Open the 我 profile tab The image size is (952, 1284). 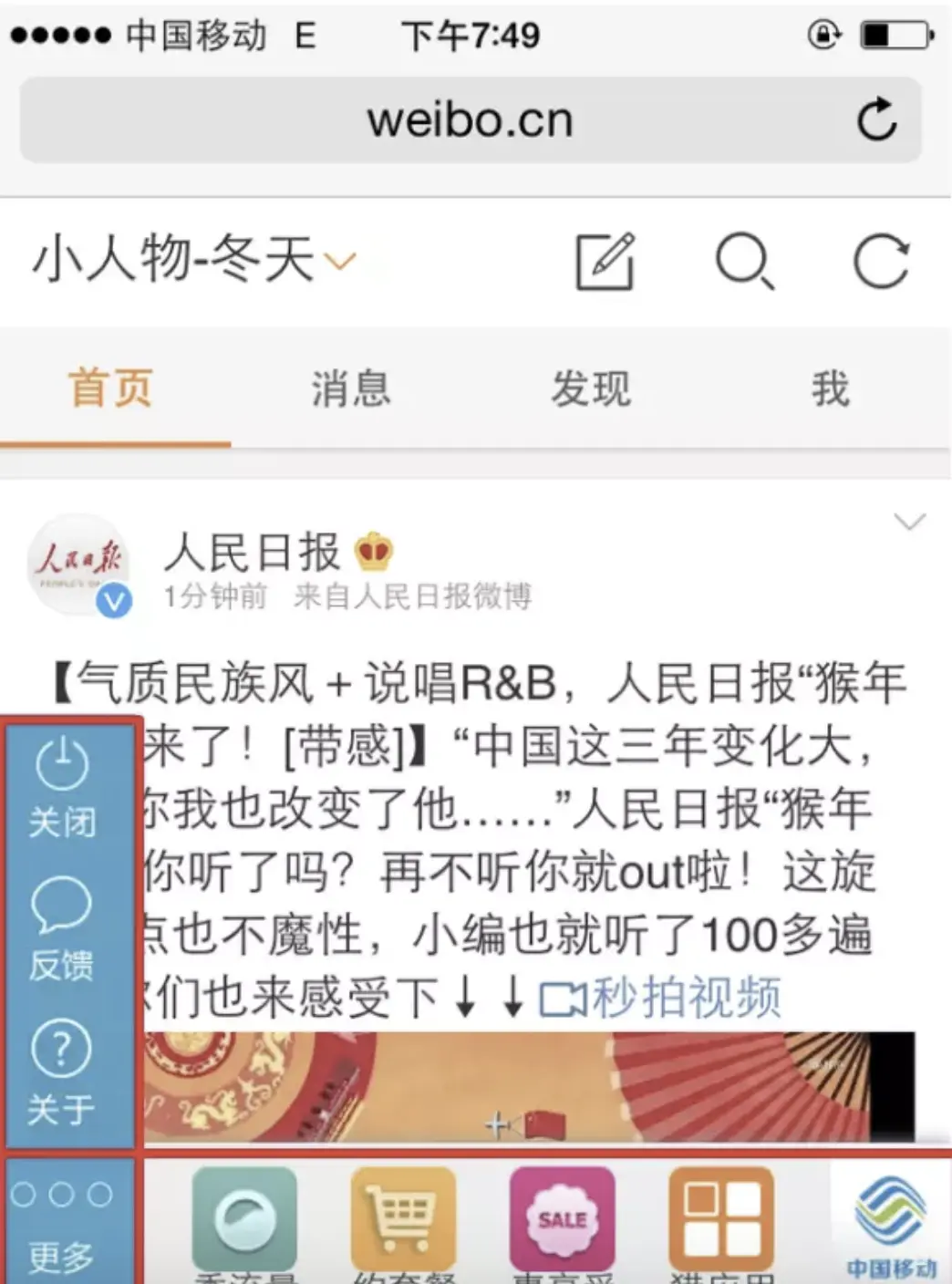tap(830, 388)
